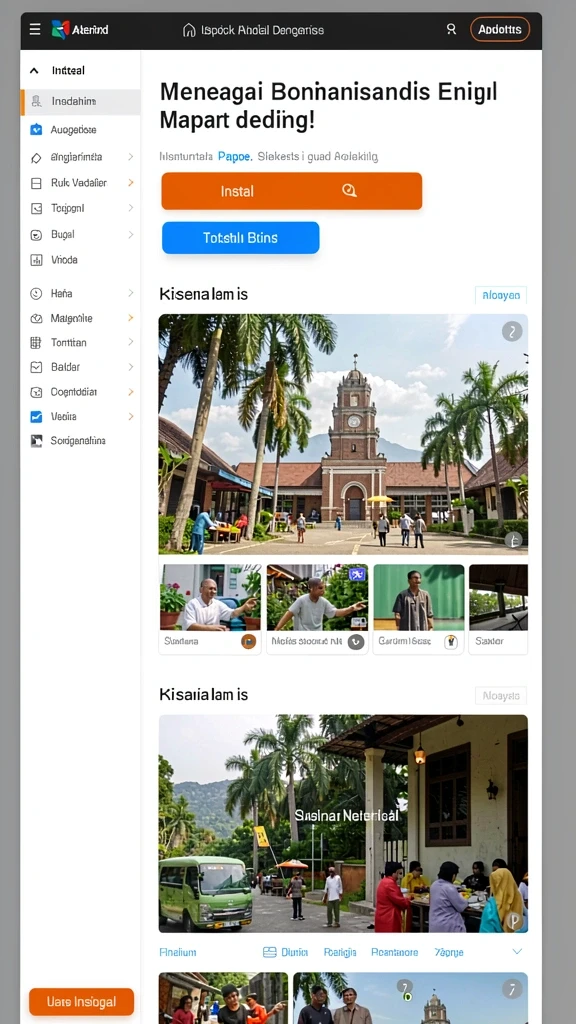Open the Vedira sidebar item
The width and height of the screenshot is (576, 1024).
click(80, 416)
